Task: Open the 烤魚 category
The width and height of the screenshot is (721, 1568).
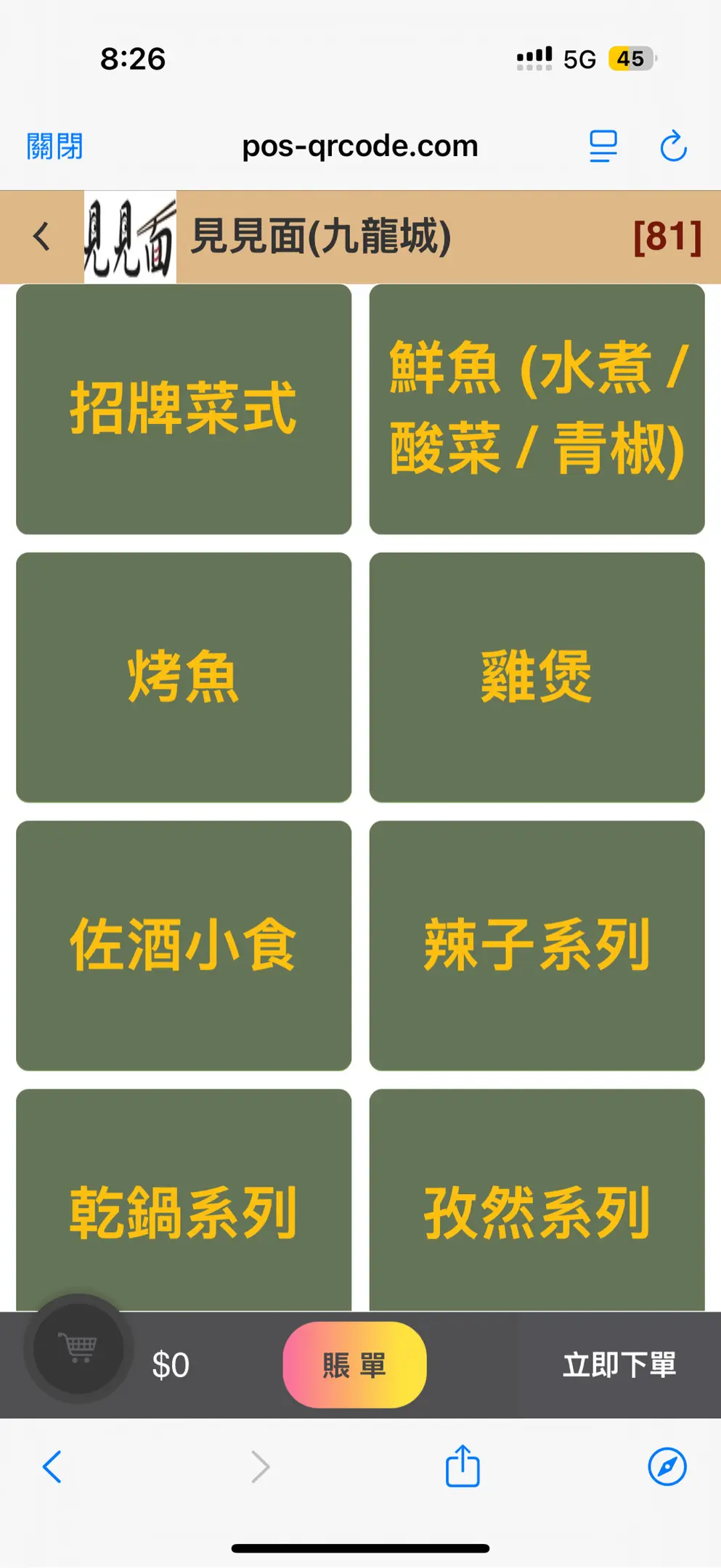Action: click(184, 677)
